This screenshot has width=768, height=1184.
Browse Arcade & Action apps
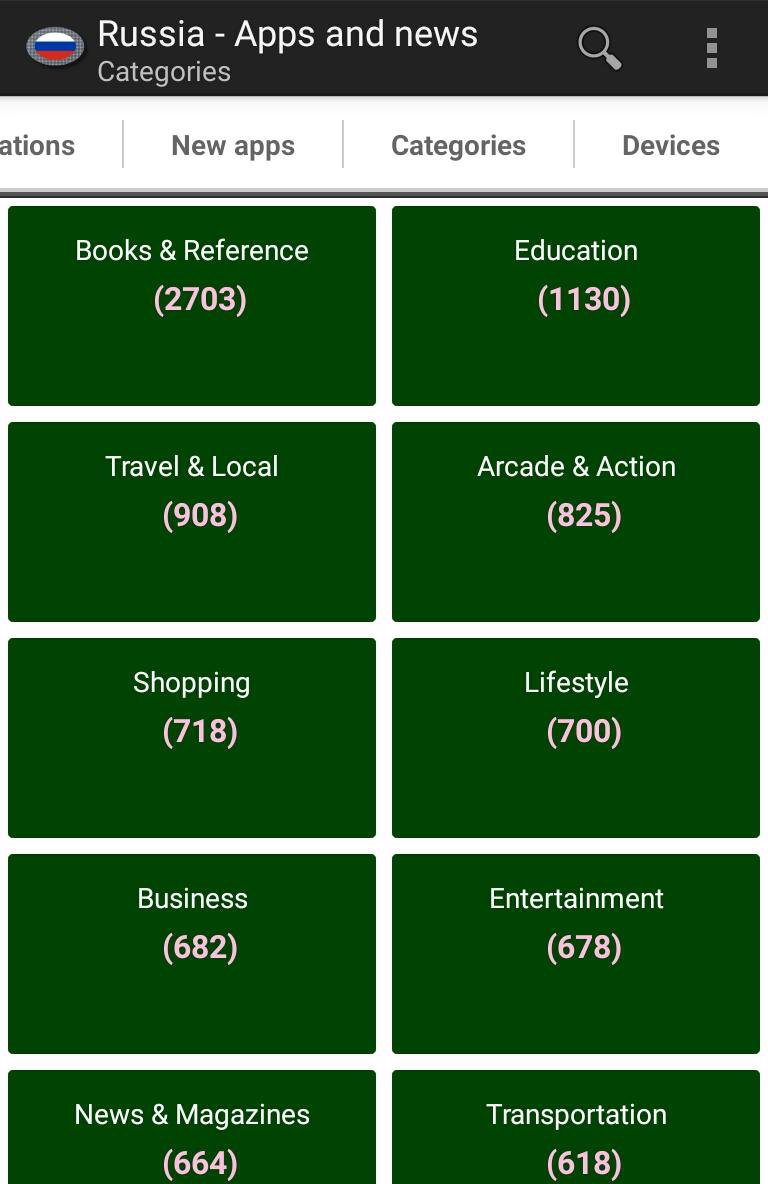pyautogui.click(x=576, y=522)
